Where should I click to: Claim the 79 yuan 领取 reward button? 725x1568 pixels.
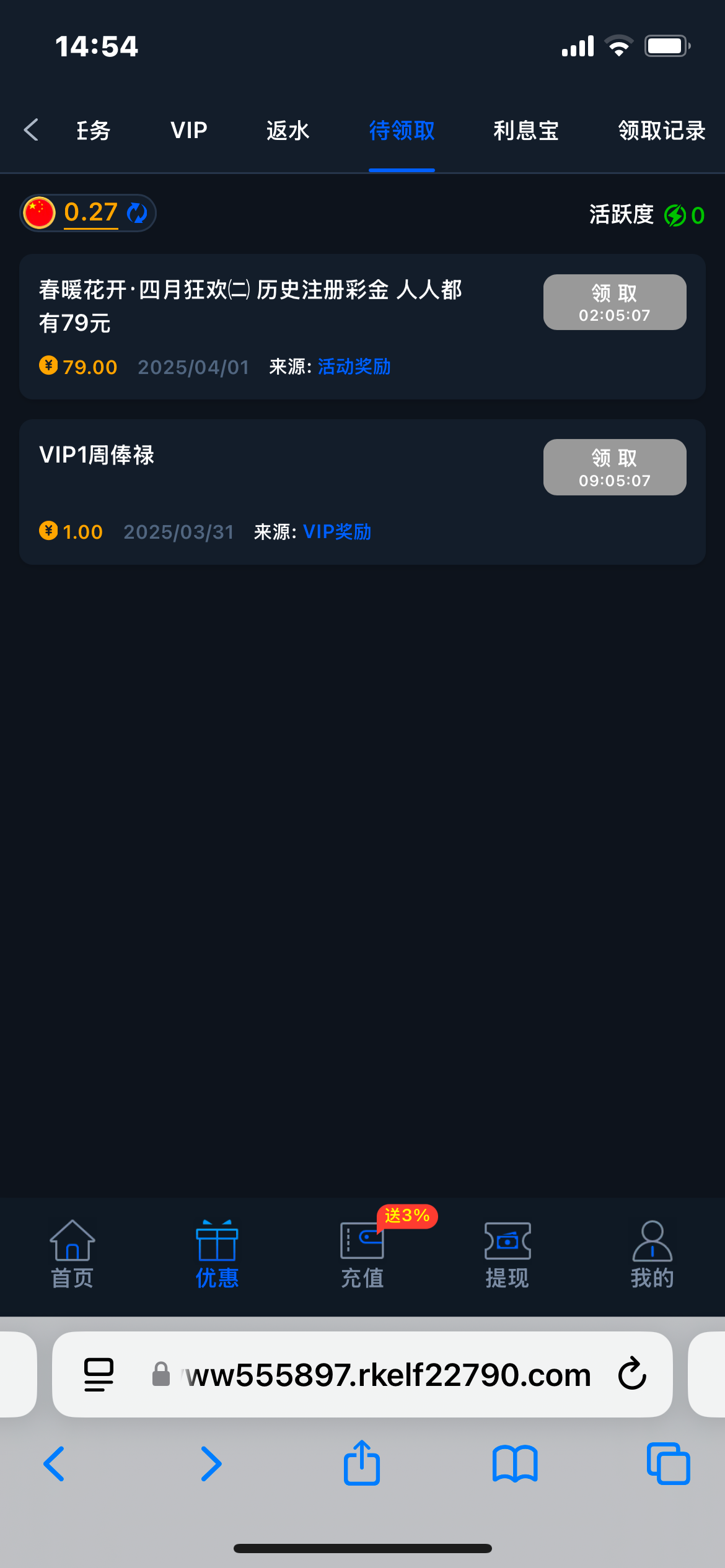pos(614,302)
